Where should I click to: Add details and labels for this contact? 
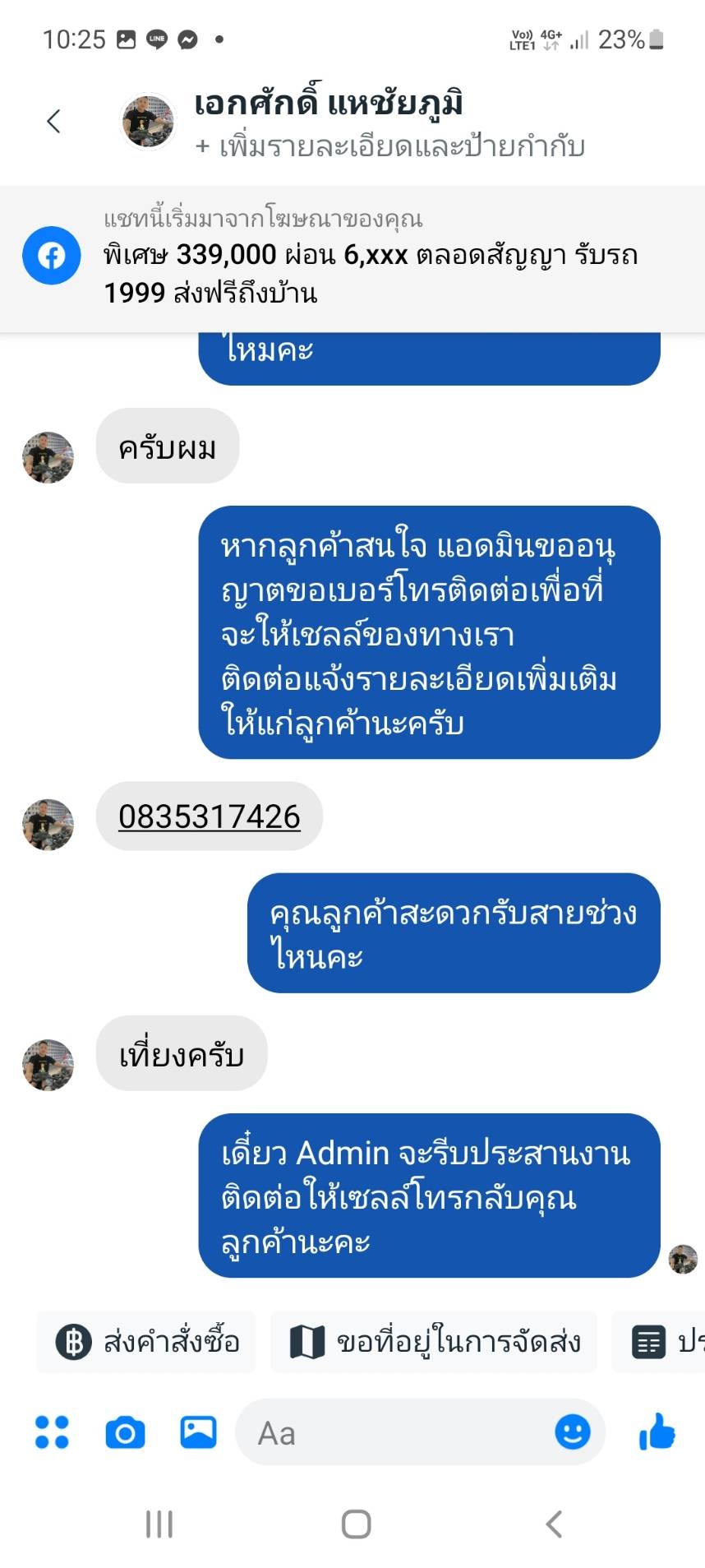pos(390,147)
